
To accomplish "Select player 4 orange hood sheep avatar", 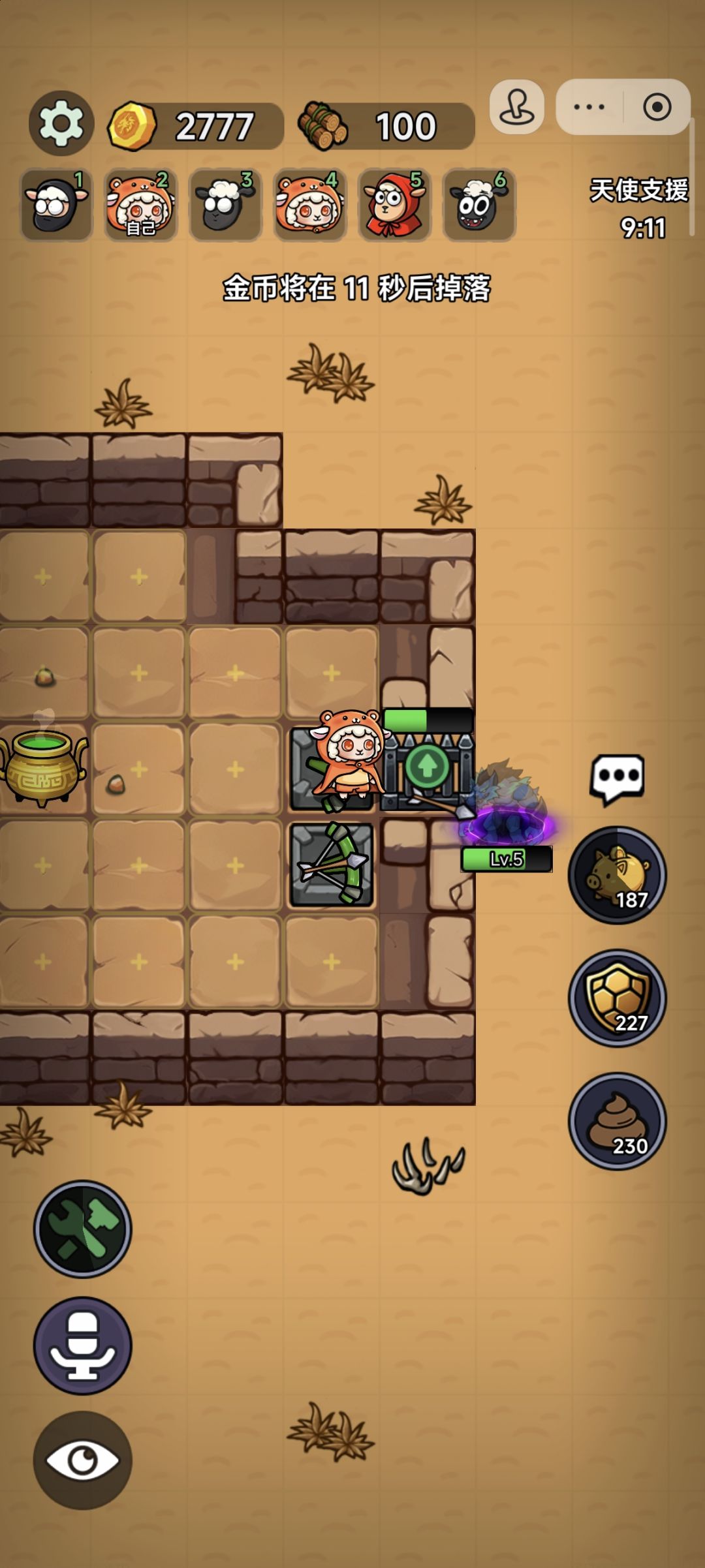I will 310,205.
